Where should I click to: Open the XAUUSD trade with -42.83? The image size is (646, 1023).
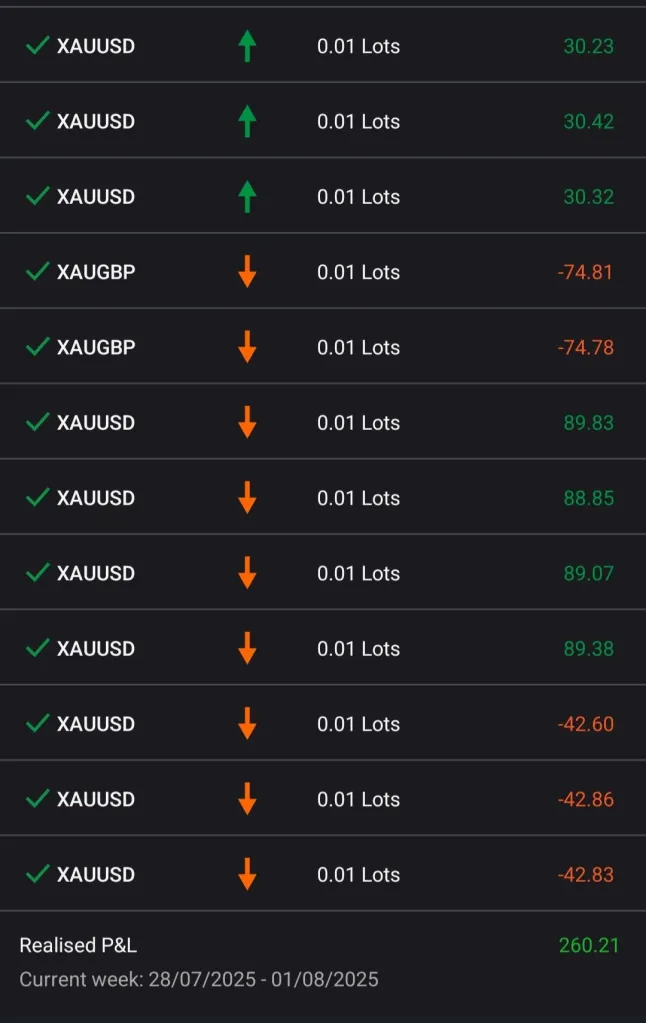point(322,874)
